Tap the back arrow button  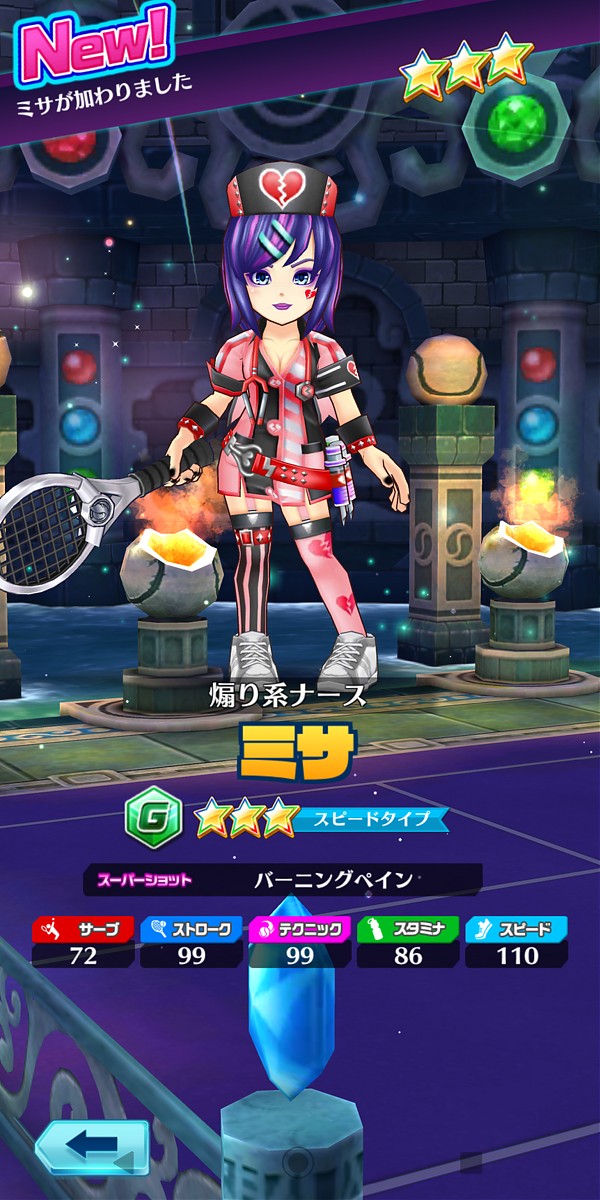click(x=92, y=1145)
